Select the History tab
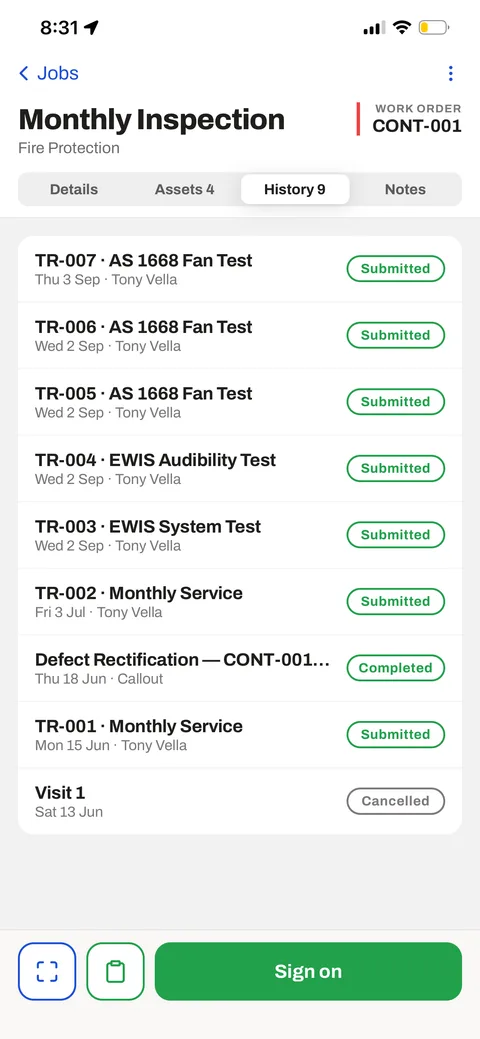Screen dimensions: 480x1039 pyautogui.click(x=295, y=190)
